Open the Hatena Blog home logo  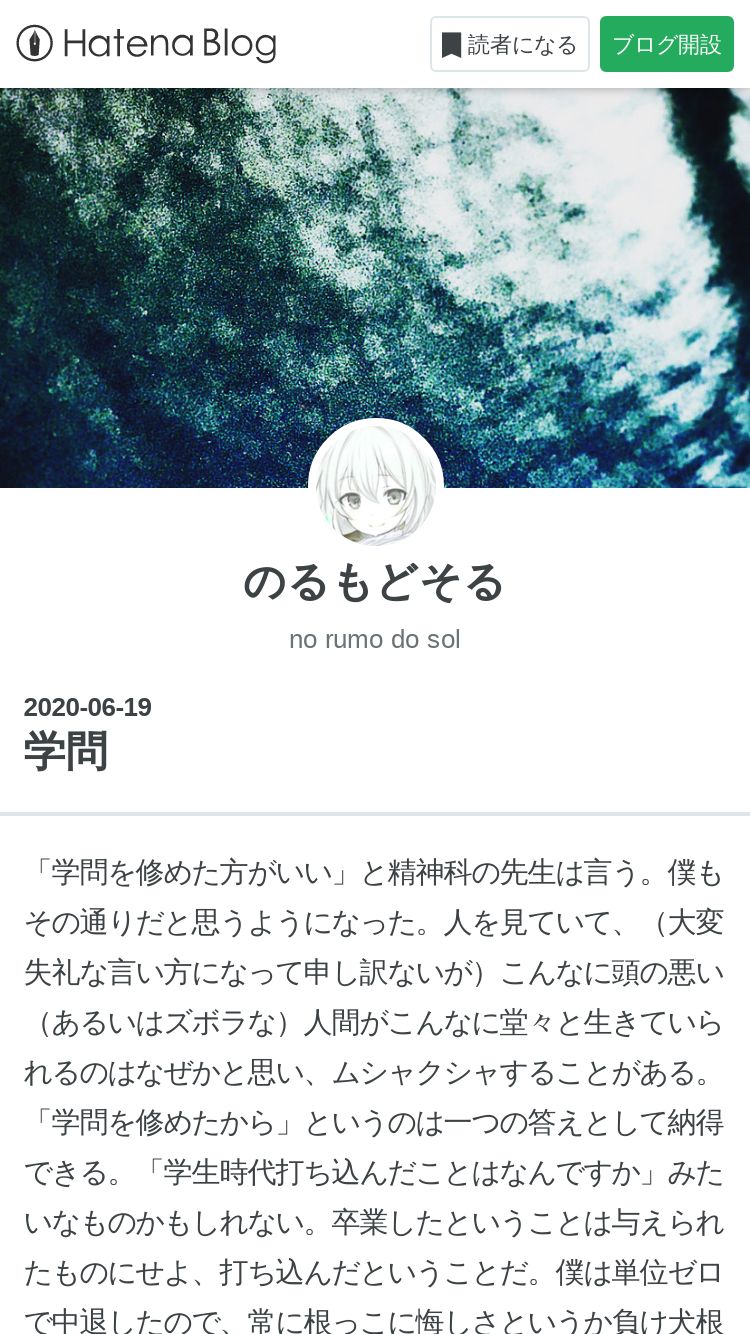click(x=146, y=44)
